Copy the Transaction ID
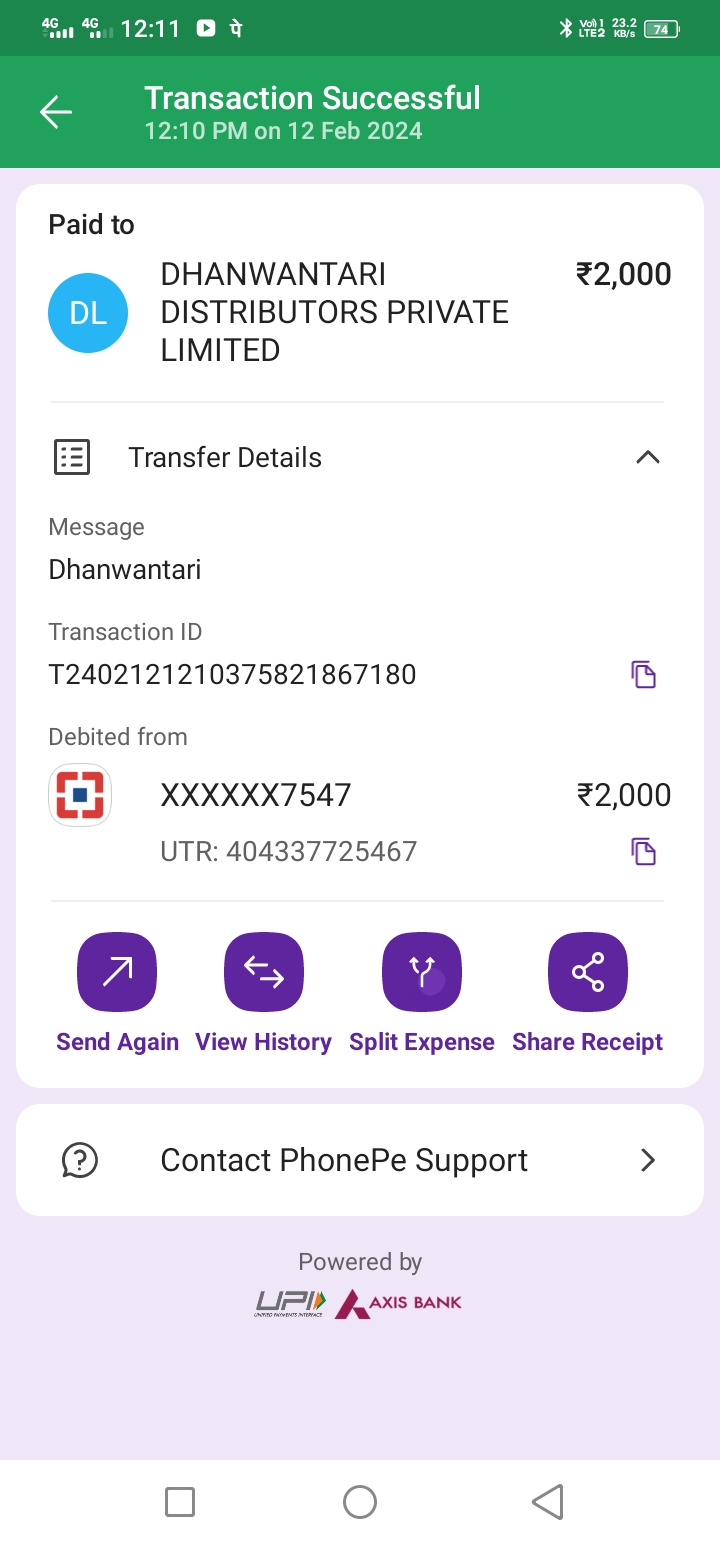 (x=643, y=675)
